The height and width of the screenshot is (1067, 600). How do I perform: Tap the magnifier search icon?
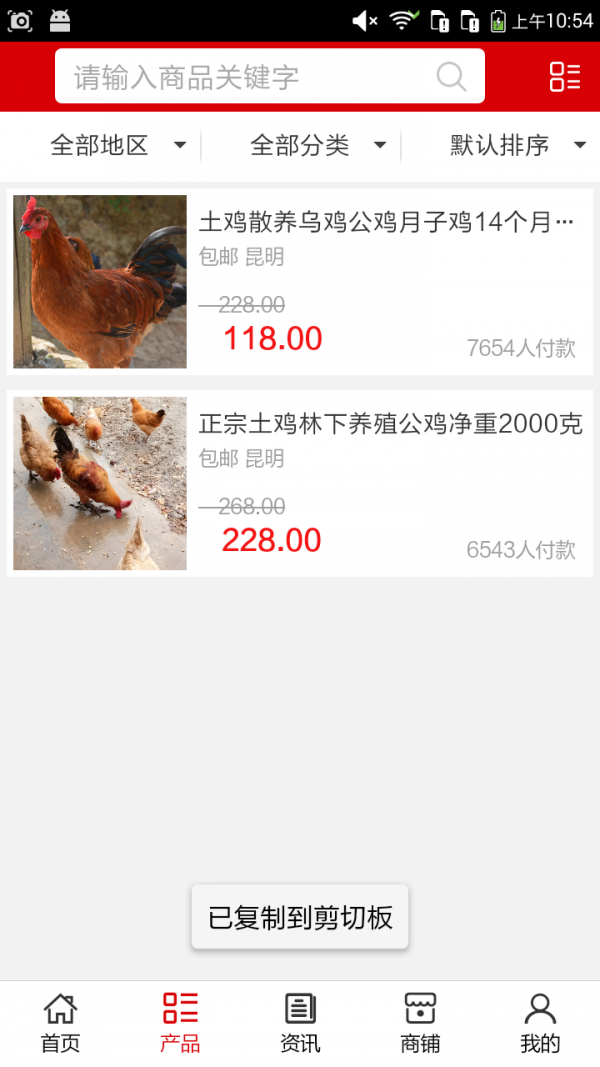click(x=451, y=77)
